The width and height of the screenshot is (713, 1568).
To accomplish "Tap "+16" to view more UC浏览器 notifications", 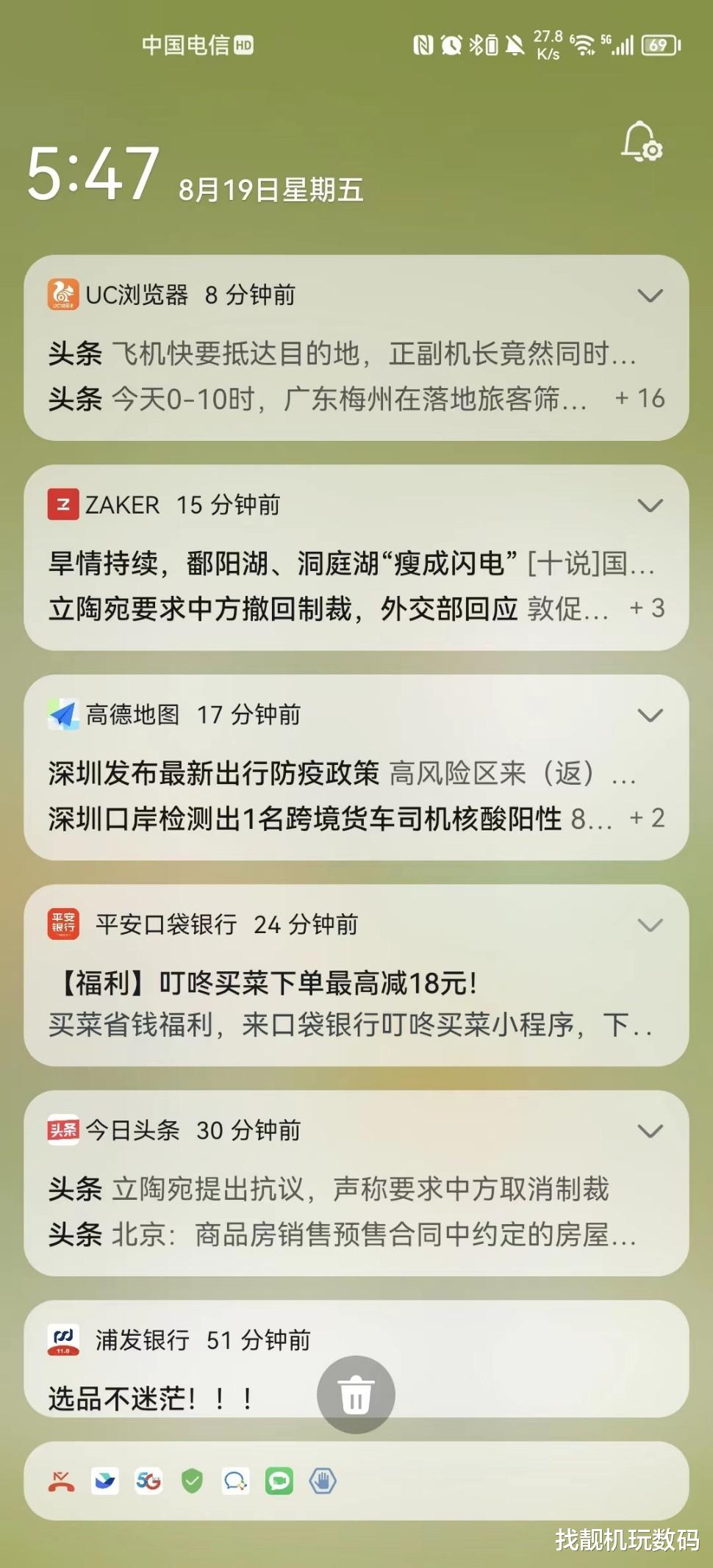I will click(639, 398).
